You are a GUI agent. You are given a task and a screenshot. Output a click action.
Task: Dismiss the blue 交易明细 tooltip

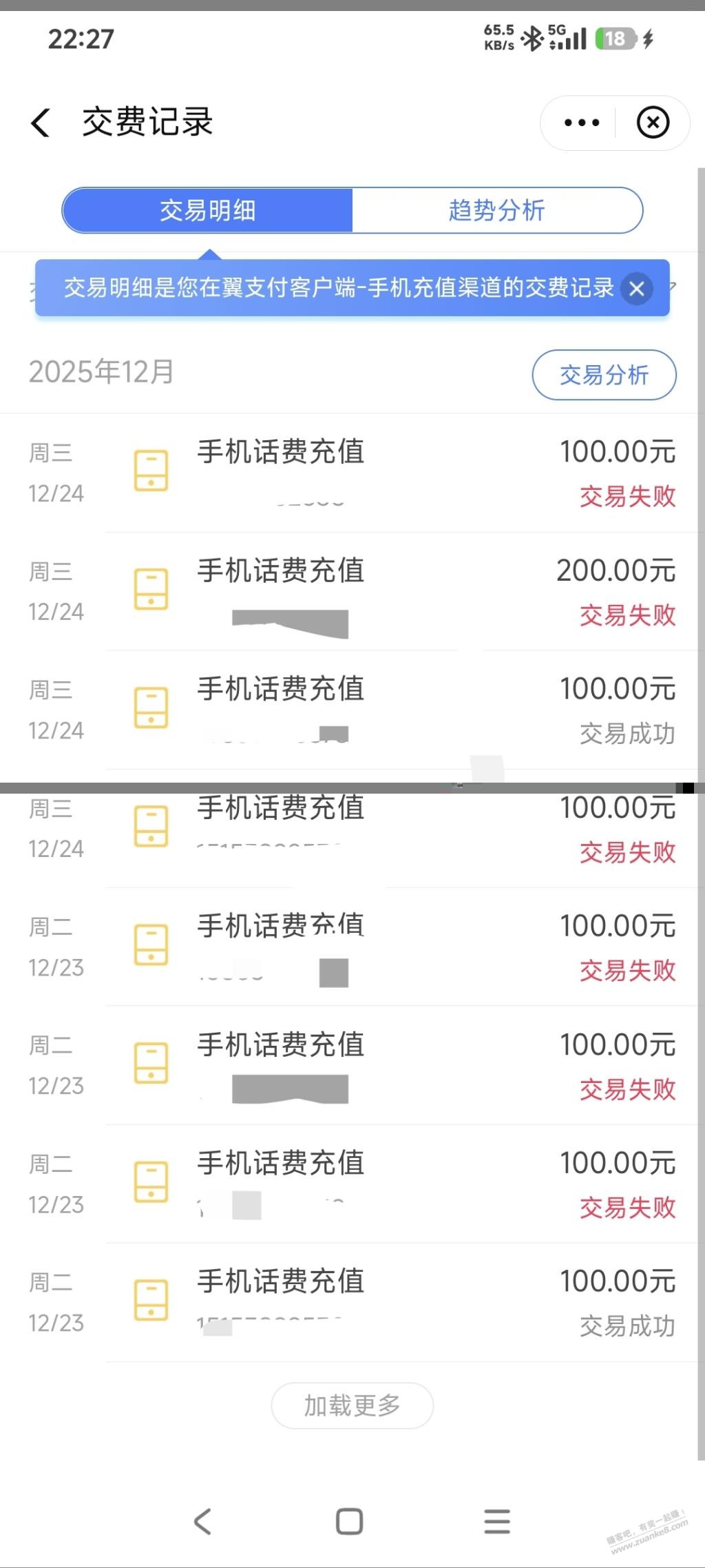pyautogui.click(x=637, y=289)
